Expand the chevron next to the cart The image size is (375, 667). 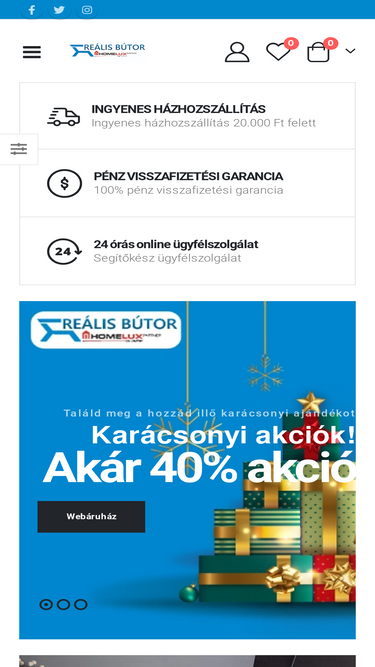350,51
